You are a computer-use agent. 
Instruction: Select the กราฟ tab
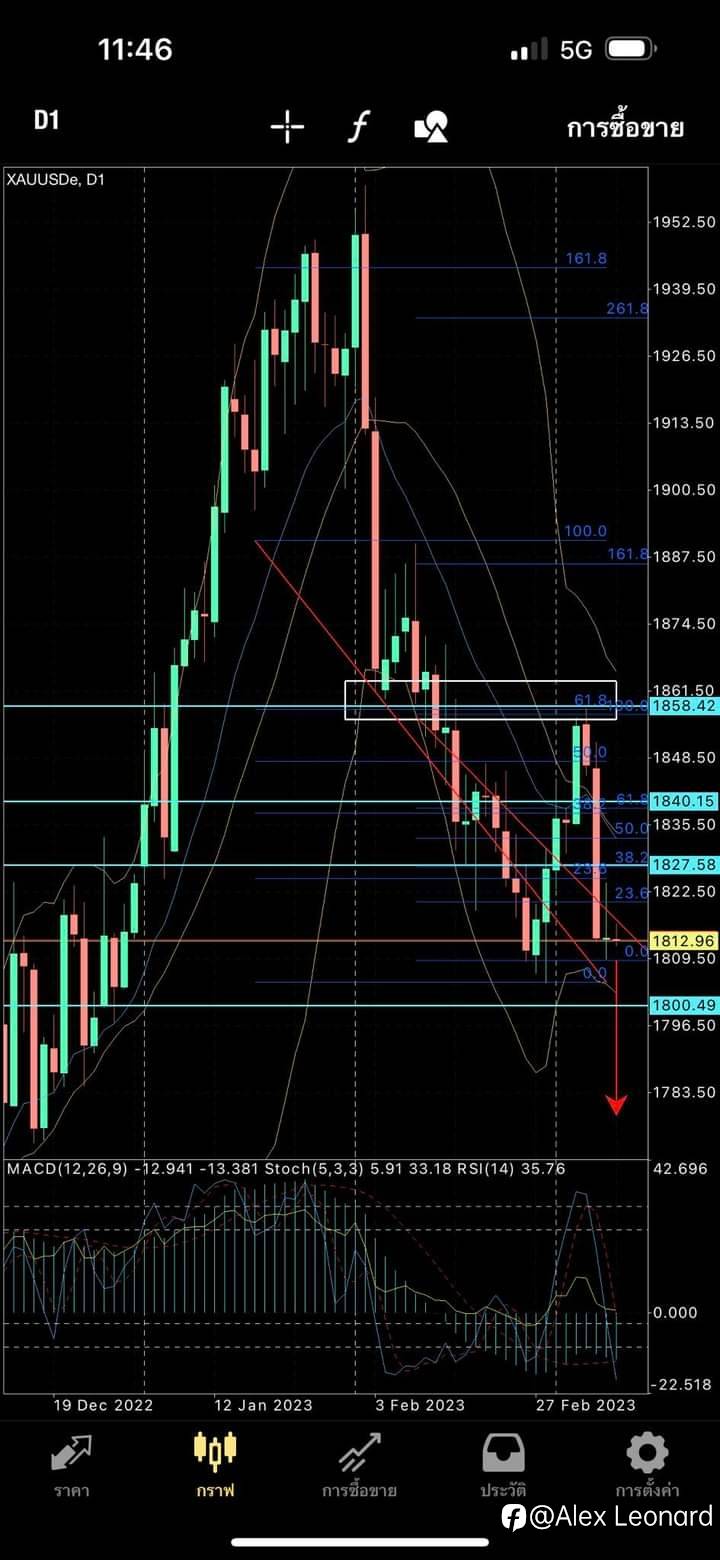pos(215,1465)
